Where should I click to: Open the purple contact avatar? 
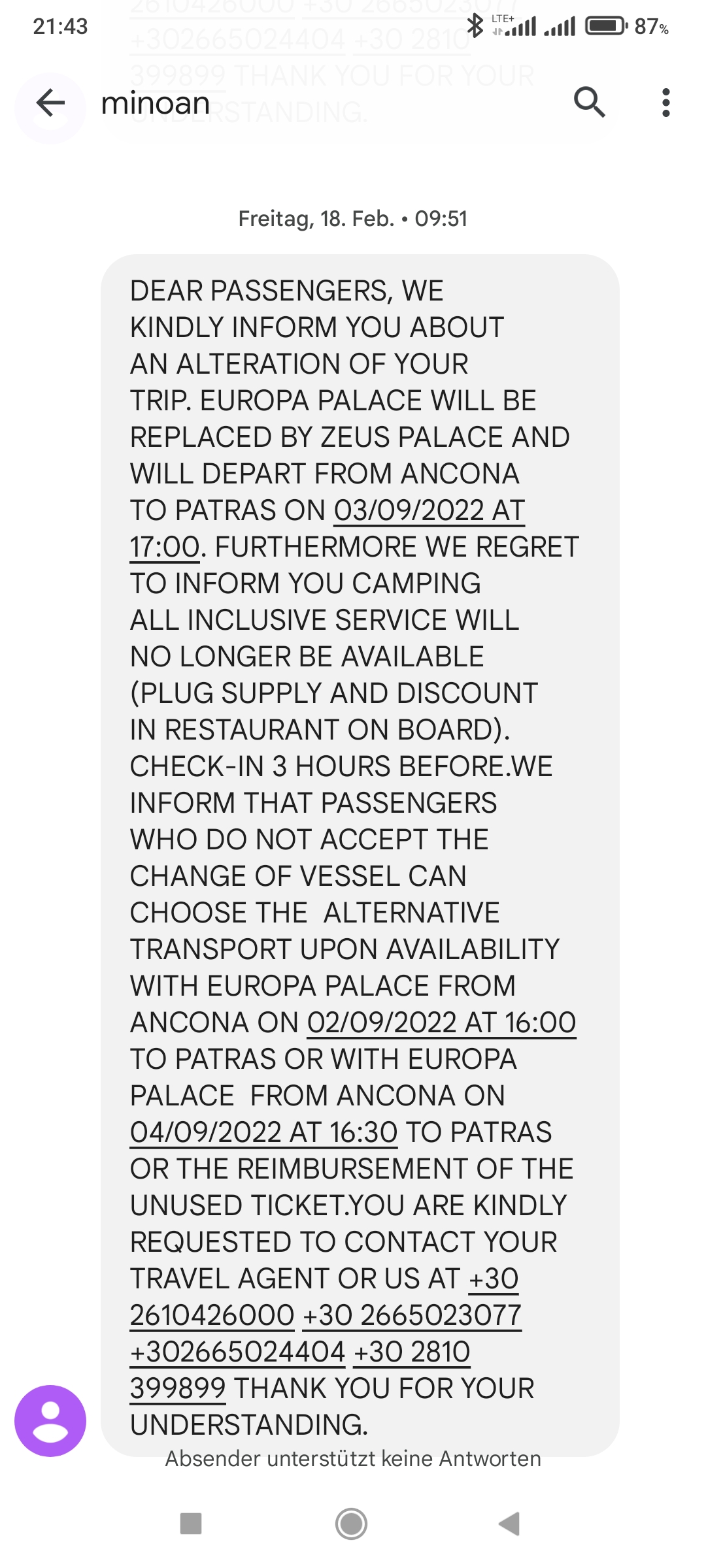[50, 1420]
